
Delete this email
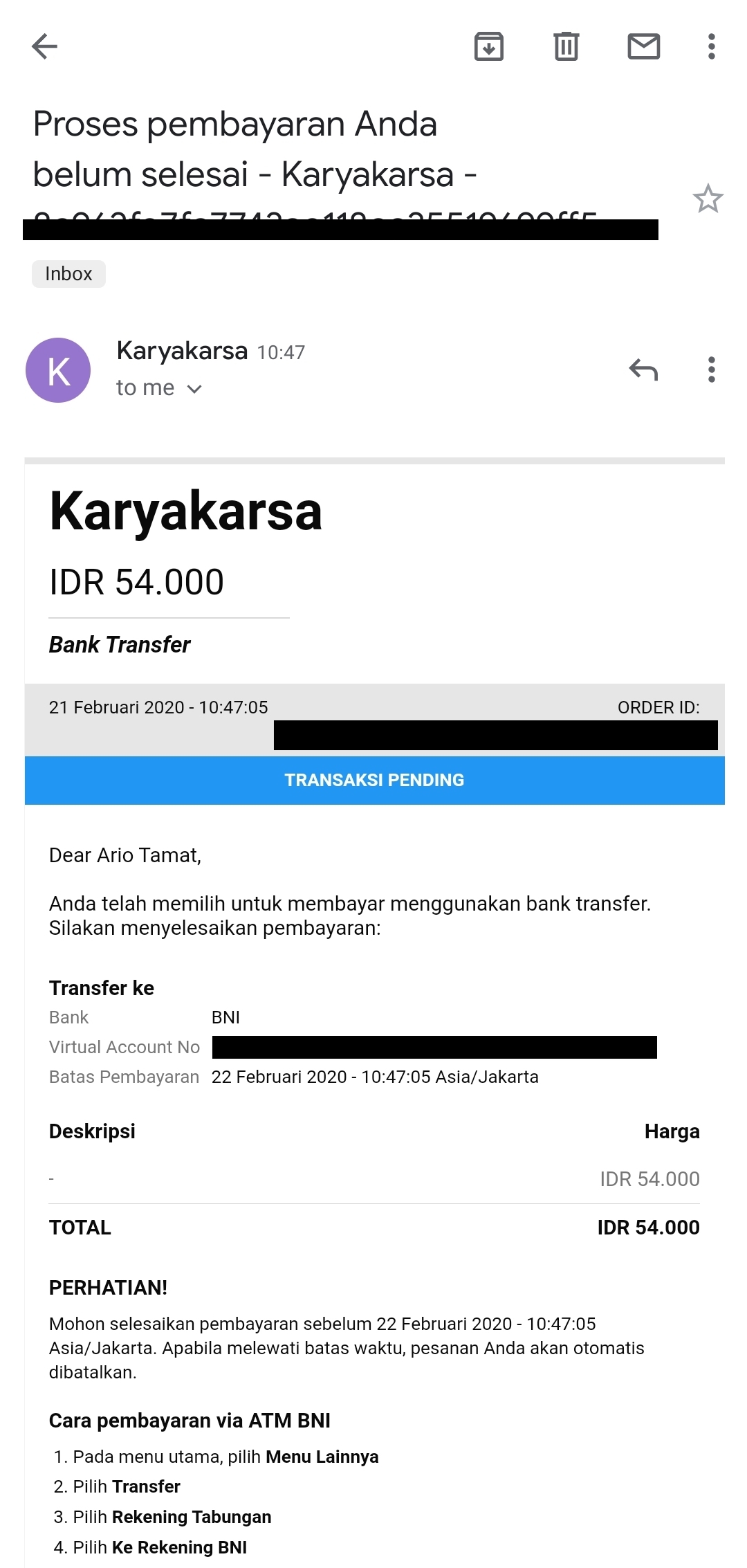pyautogui.click(x=566, y=46)
